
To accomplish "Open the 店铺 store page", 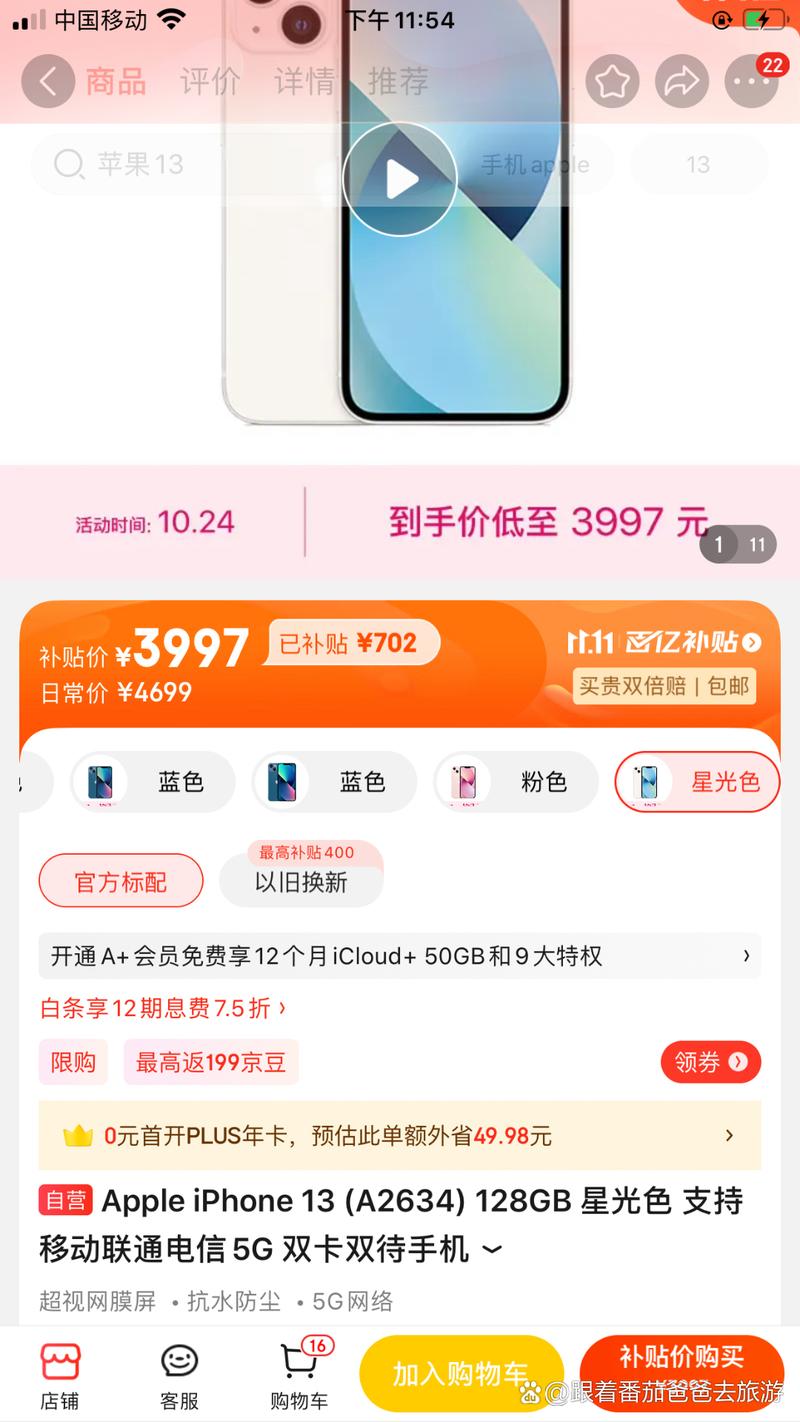I will click(59, 1375).
